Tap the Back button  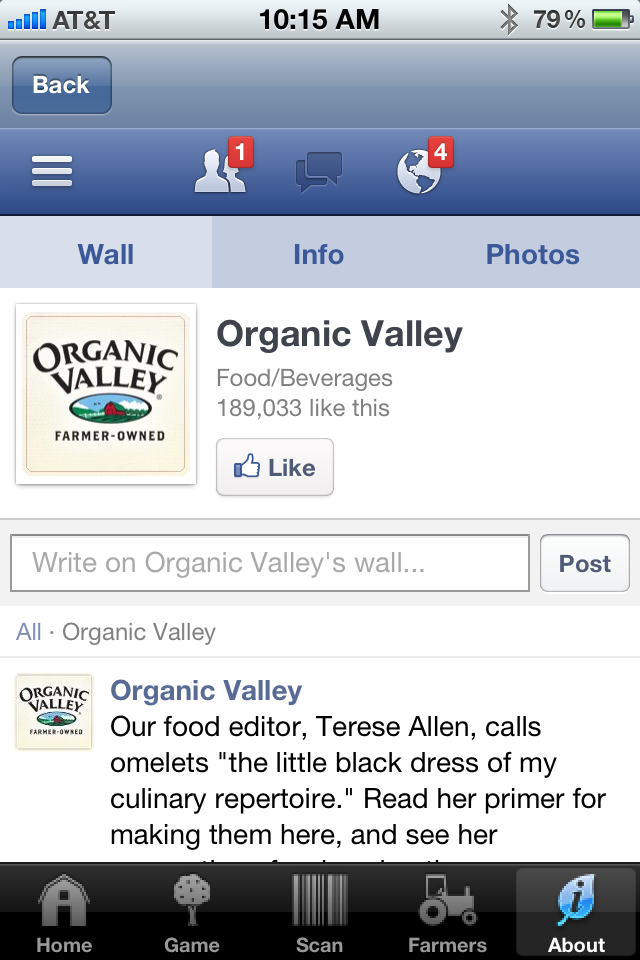(x=62, y=85)
